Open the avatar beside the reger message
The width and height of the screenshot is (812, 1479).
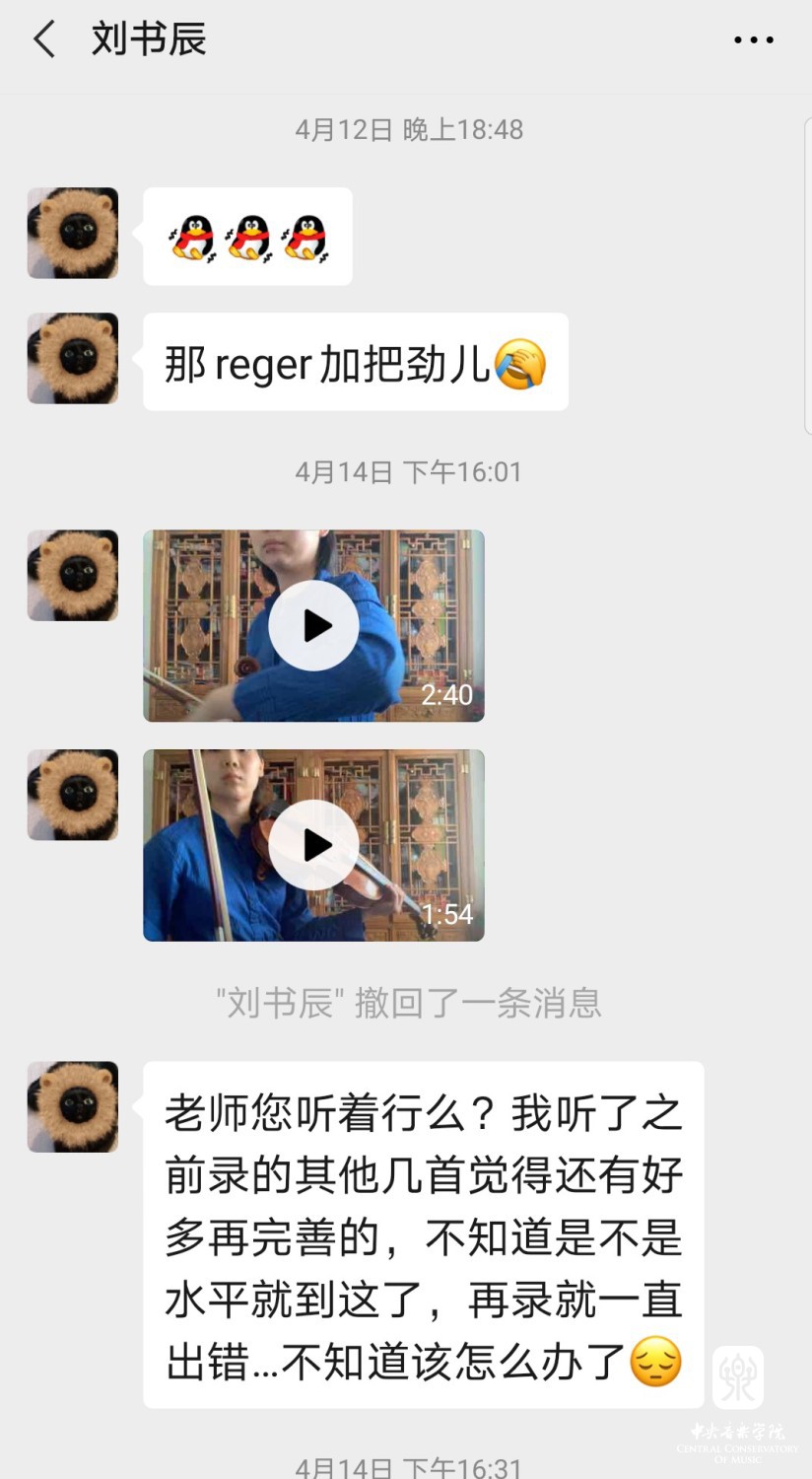[x=73, y=359]
